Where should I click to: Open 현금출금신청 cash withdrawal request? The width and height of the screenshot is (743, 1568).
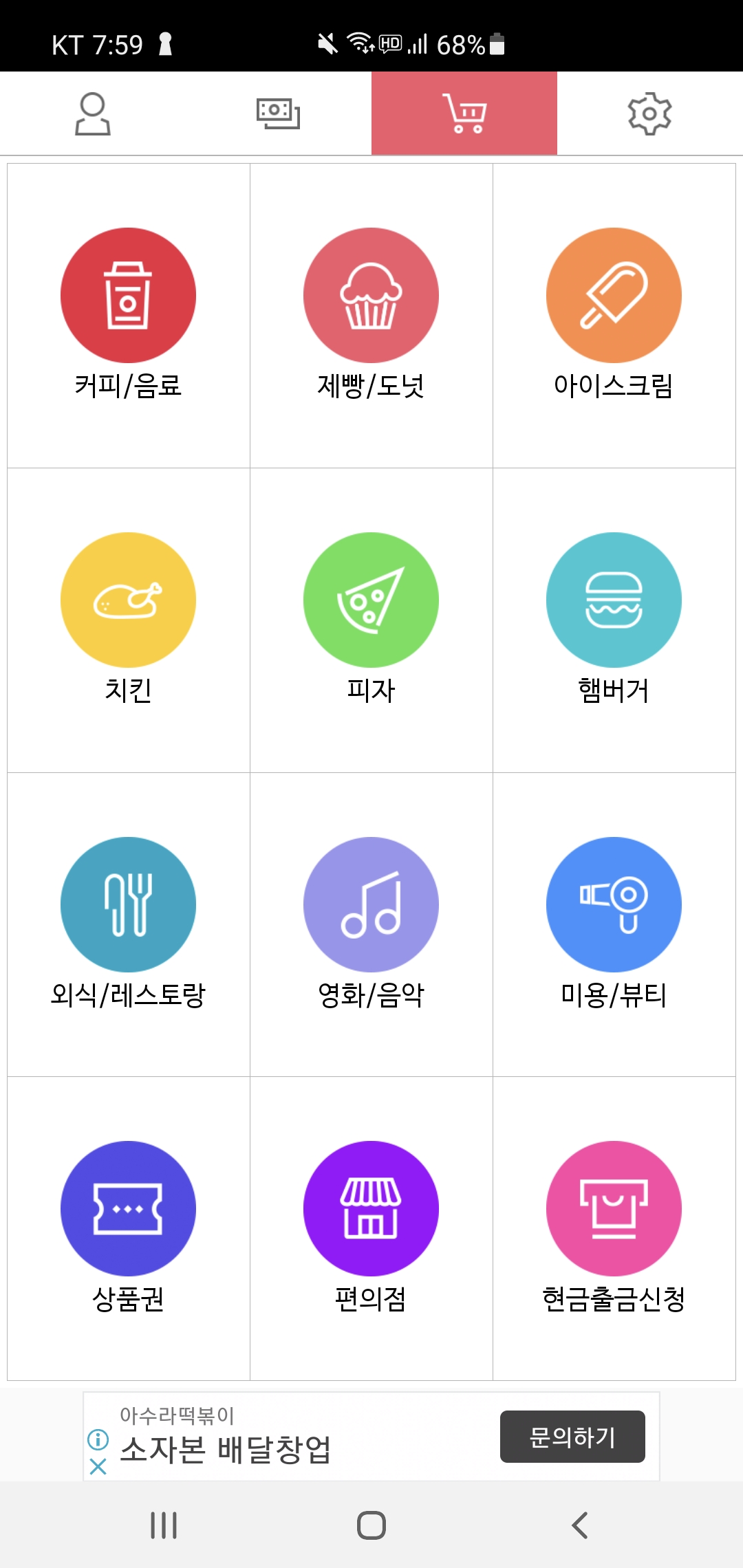coord(614,1229)
